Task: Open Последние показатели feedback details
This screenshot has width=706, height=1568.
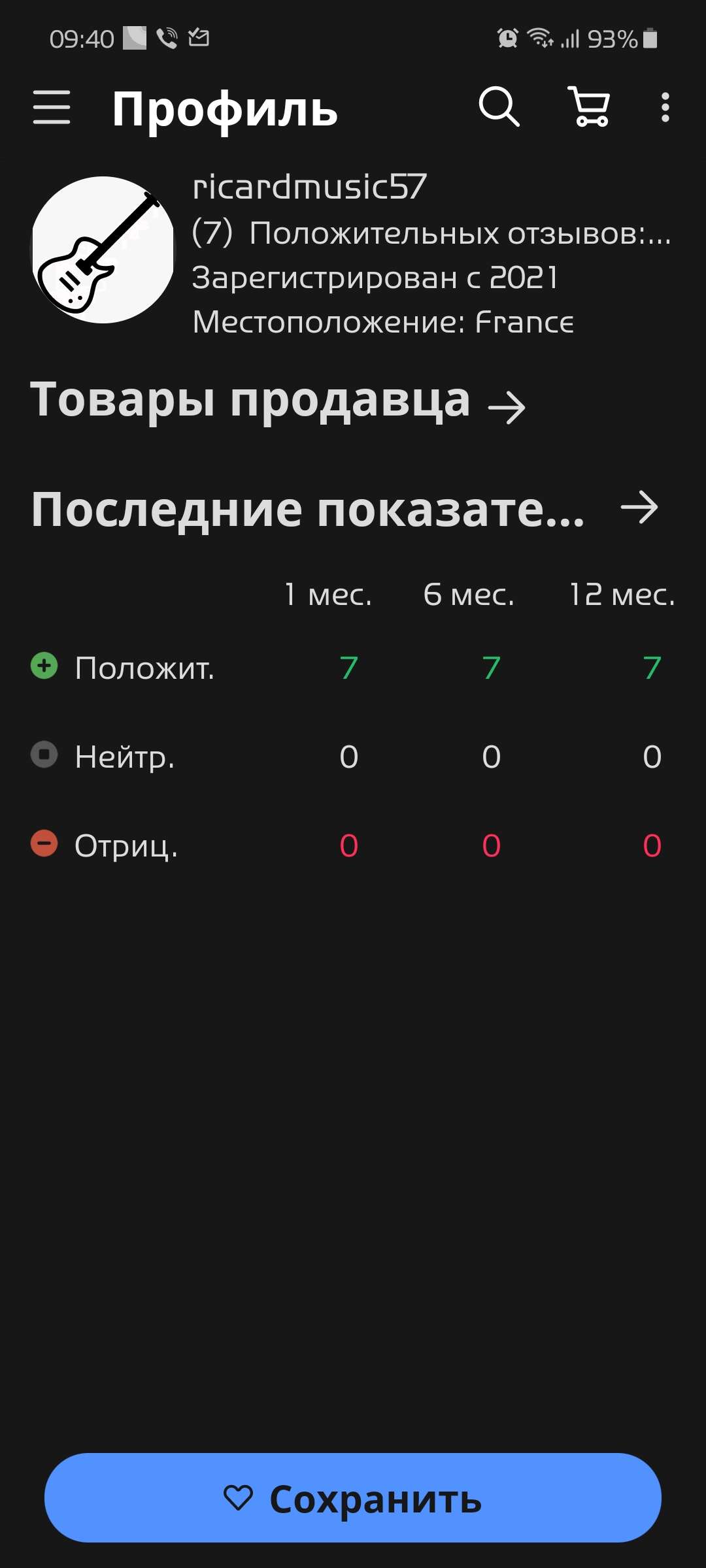Action: coord(345,509)
